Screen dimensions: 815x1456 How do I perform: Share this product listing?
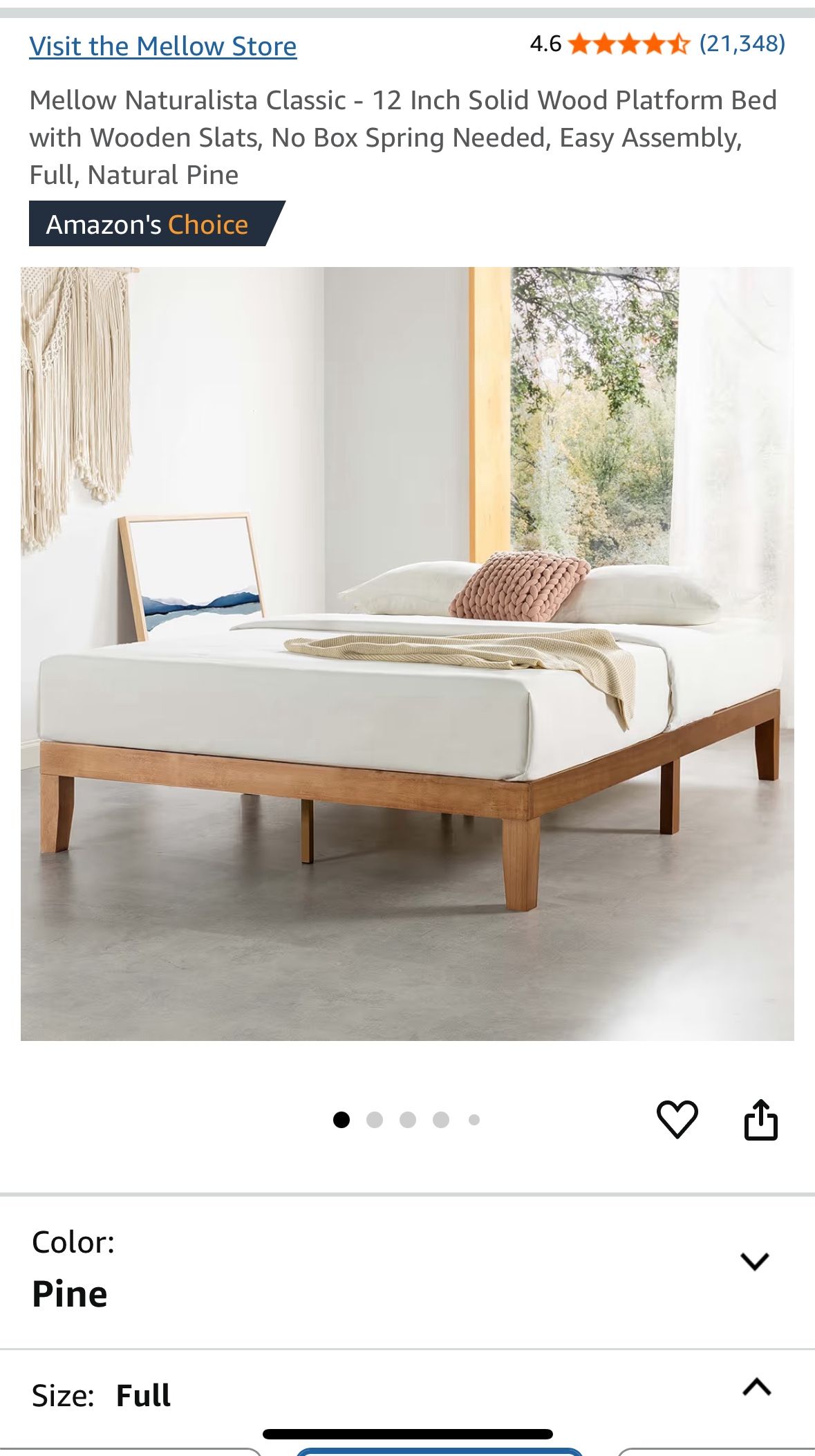tap(760, 1119)
